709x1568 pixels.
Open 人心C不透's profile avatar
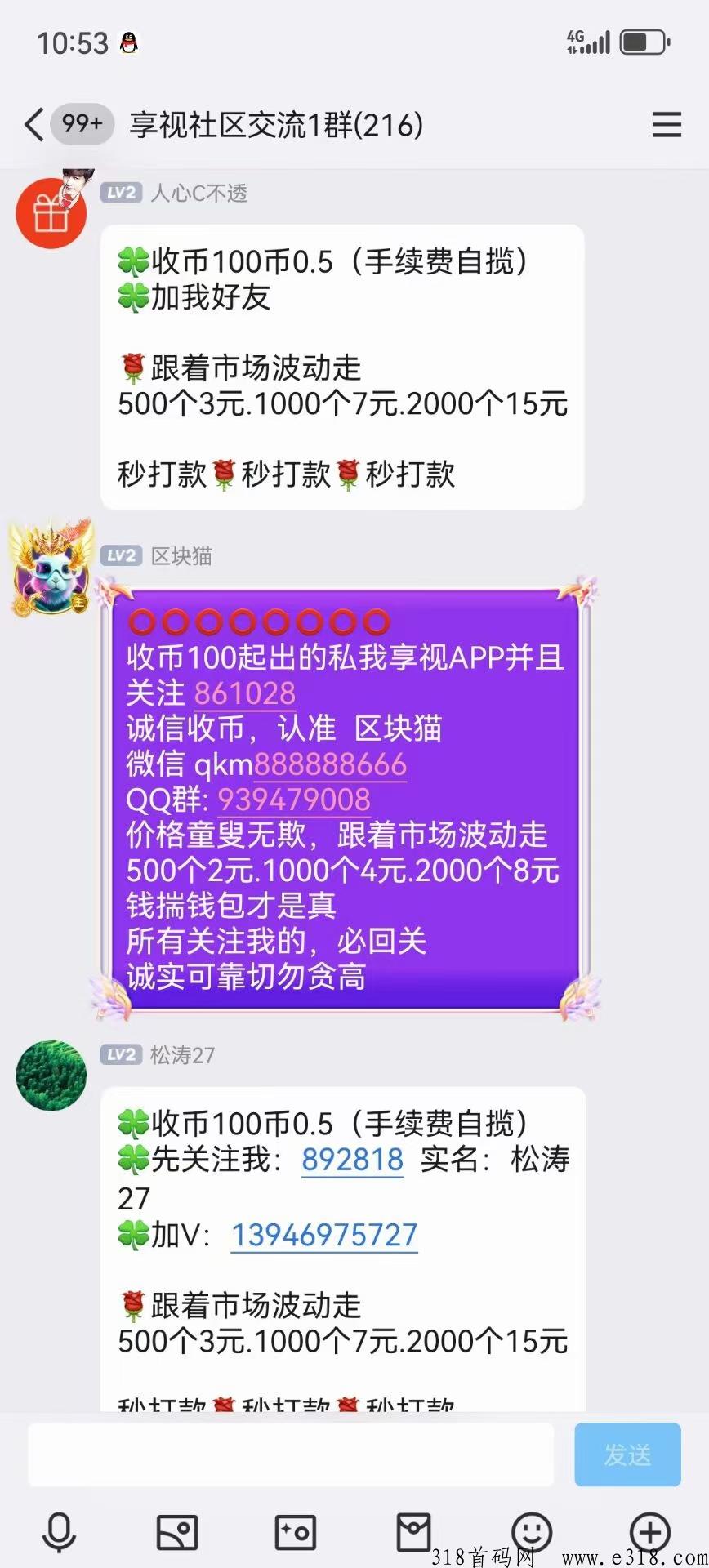[51, 212]
